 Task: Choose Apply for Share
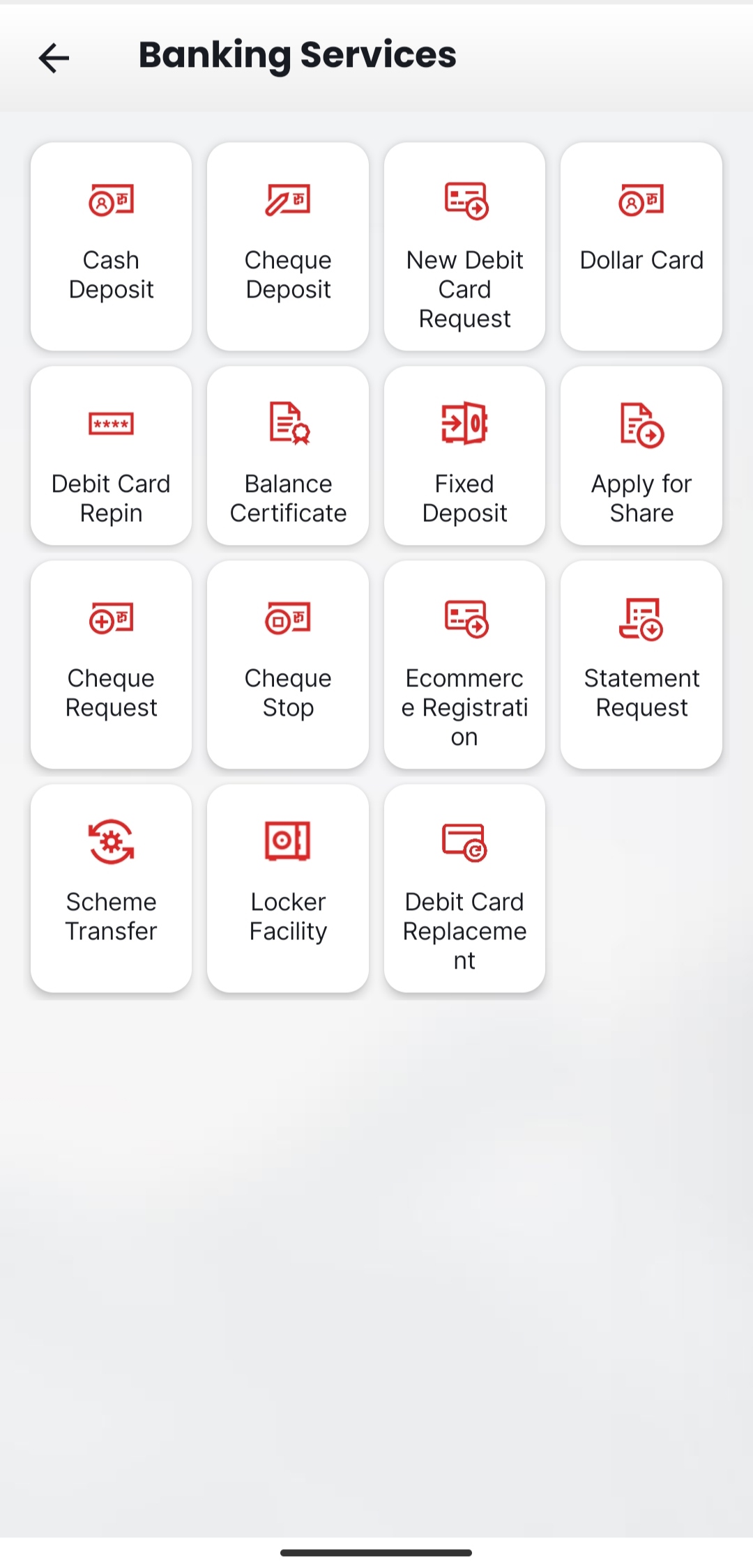(x=641, y=455)
